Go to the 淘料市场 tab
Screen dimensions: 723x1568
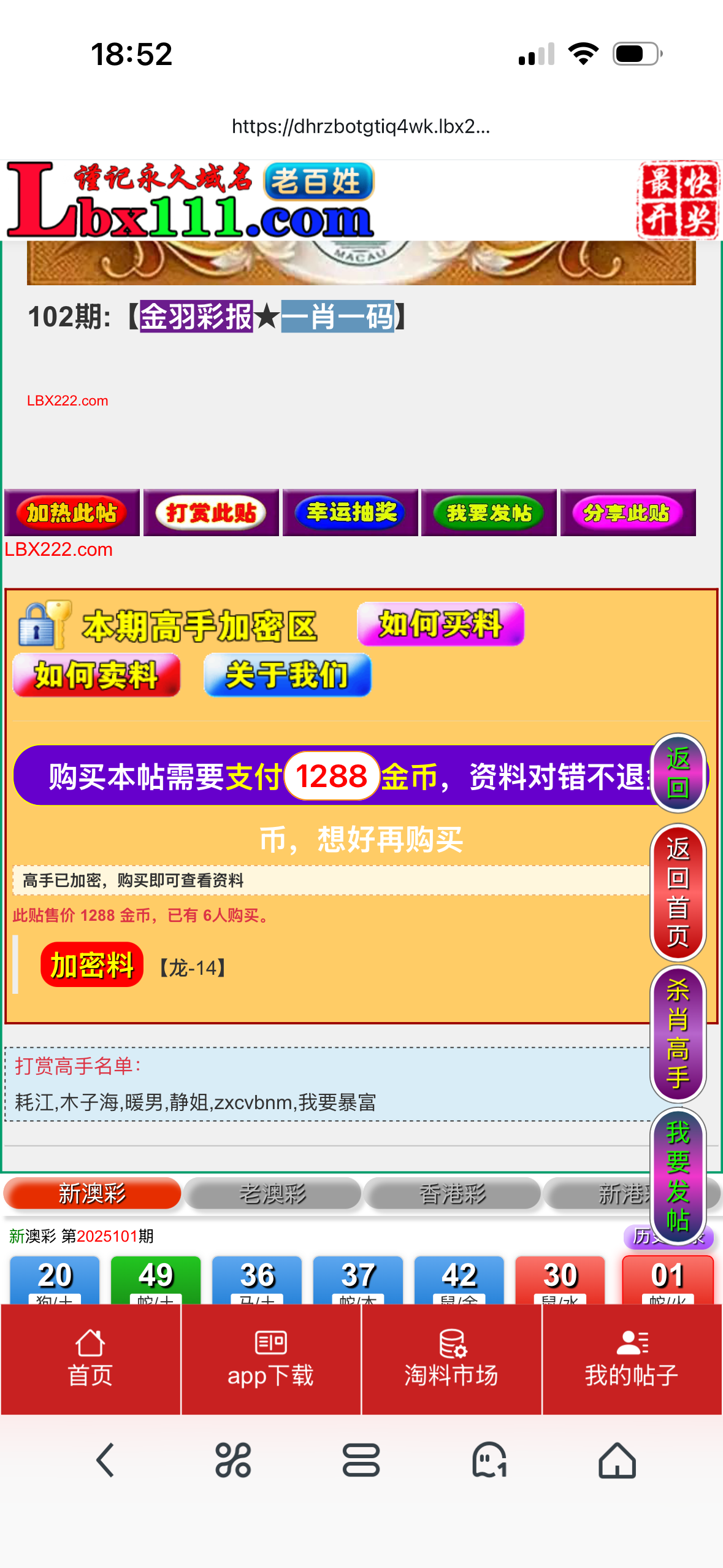pos(451,1359)
